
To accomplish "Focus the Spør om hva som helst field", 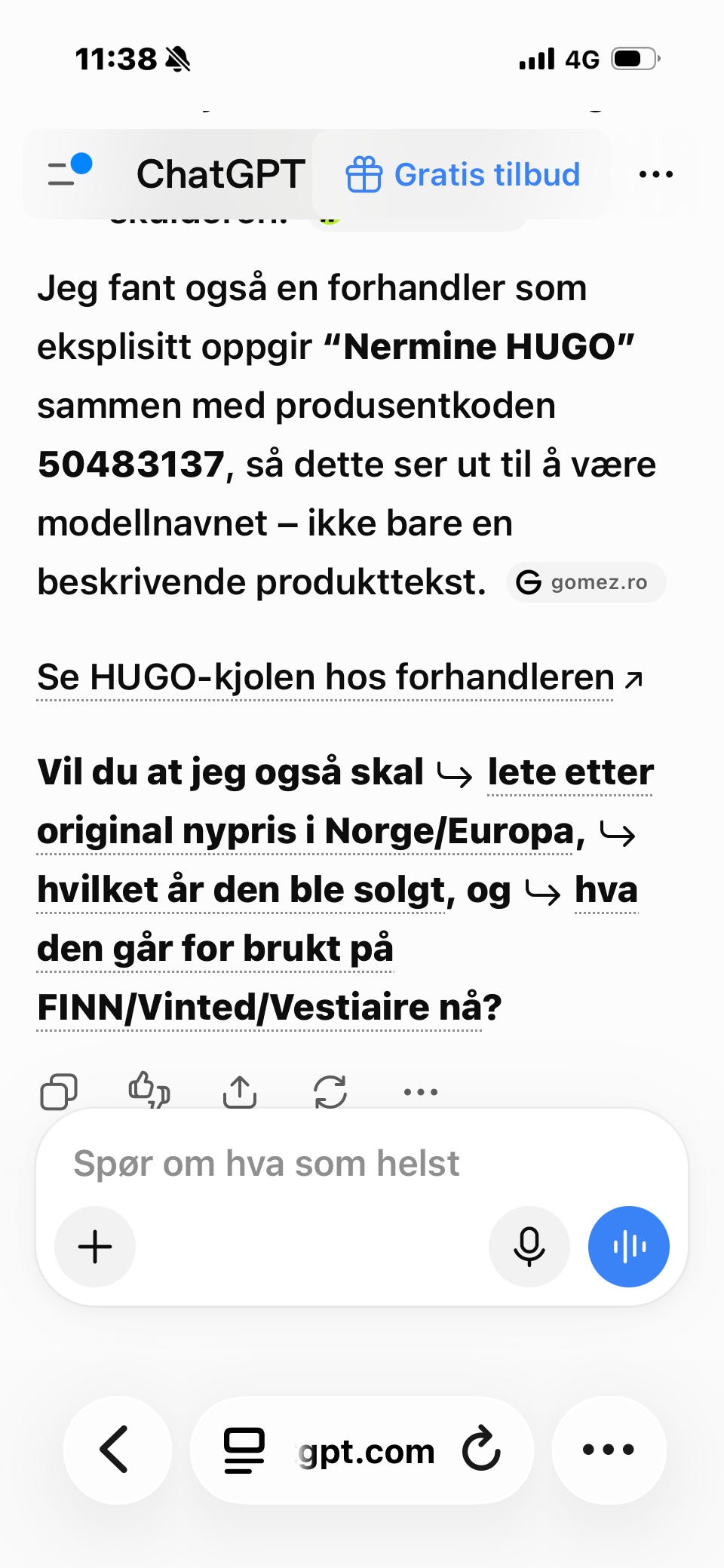I will tap(362, 1163).
